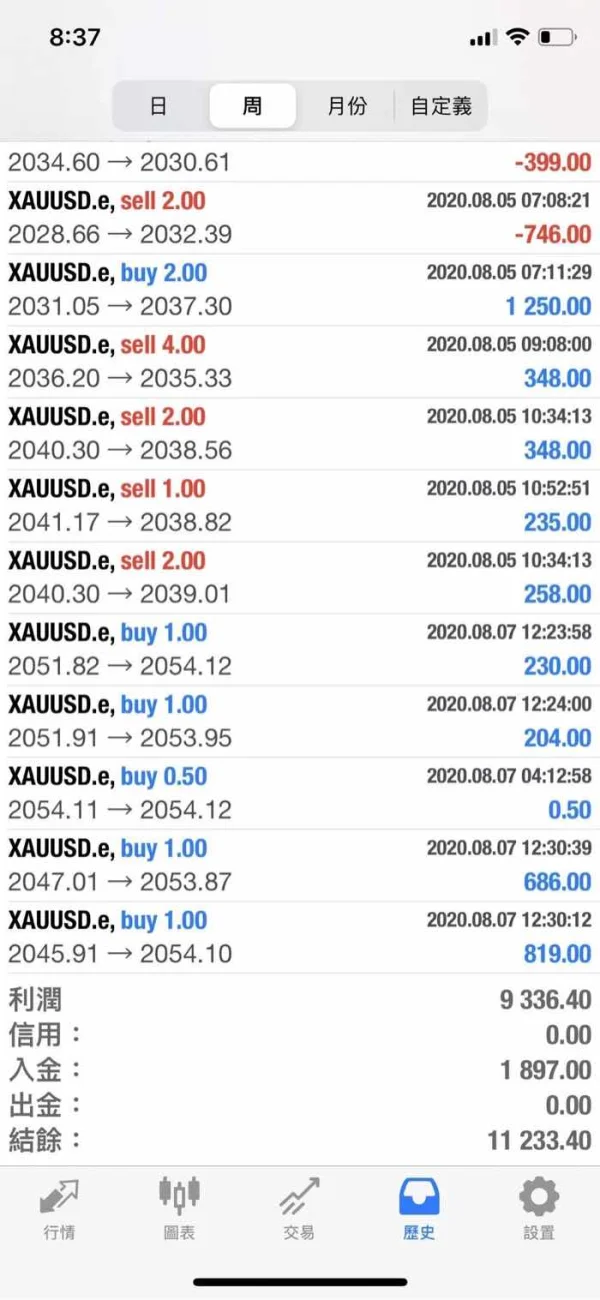600x1300 pixels.
Task: Open the sell 4.00 trade at 09:08:00
Action: (300, 362)
